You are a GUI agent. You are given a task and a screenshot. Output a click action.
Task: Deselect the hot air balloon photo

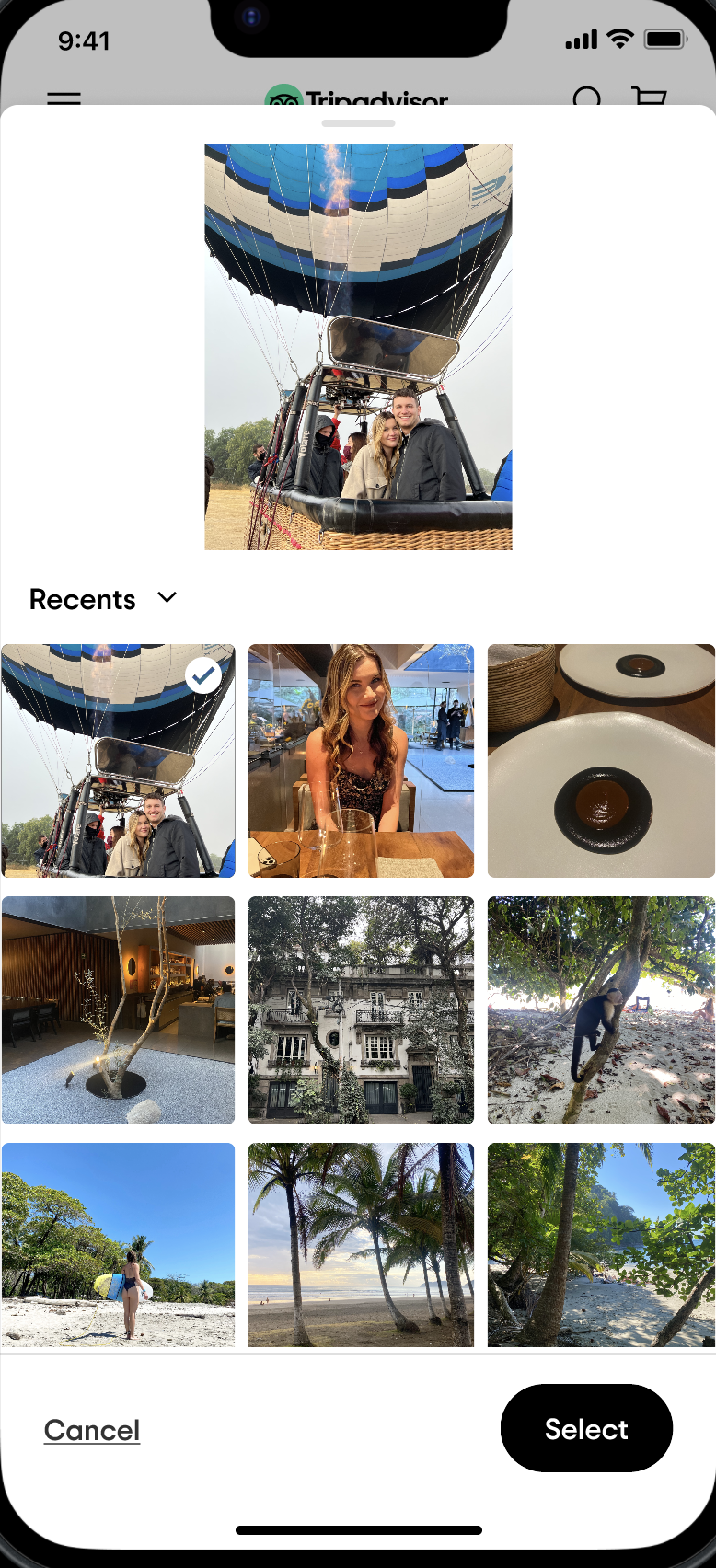(118, 761)
